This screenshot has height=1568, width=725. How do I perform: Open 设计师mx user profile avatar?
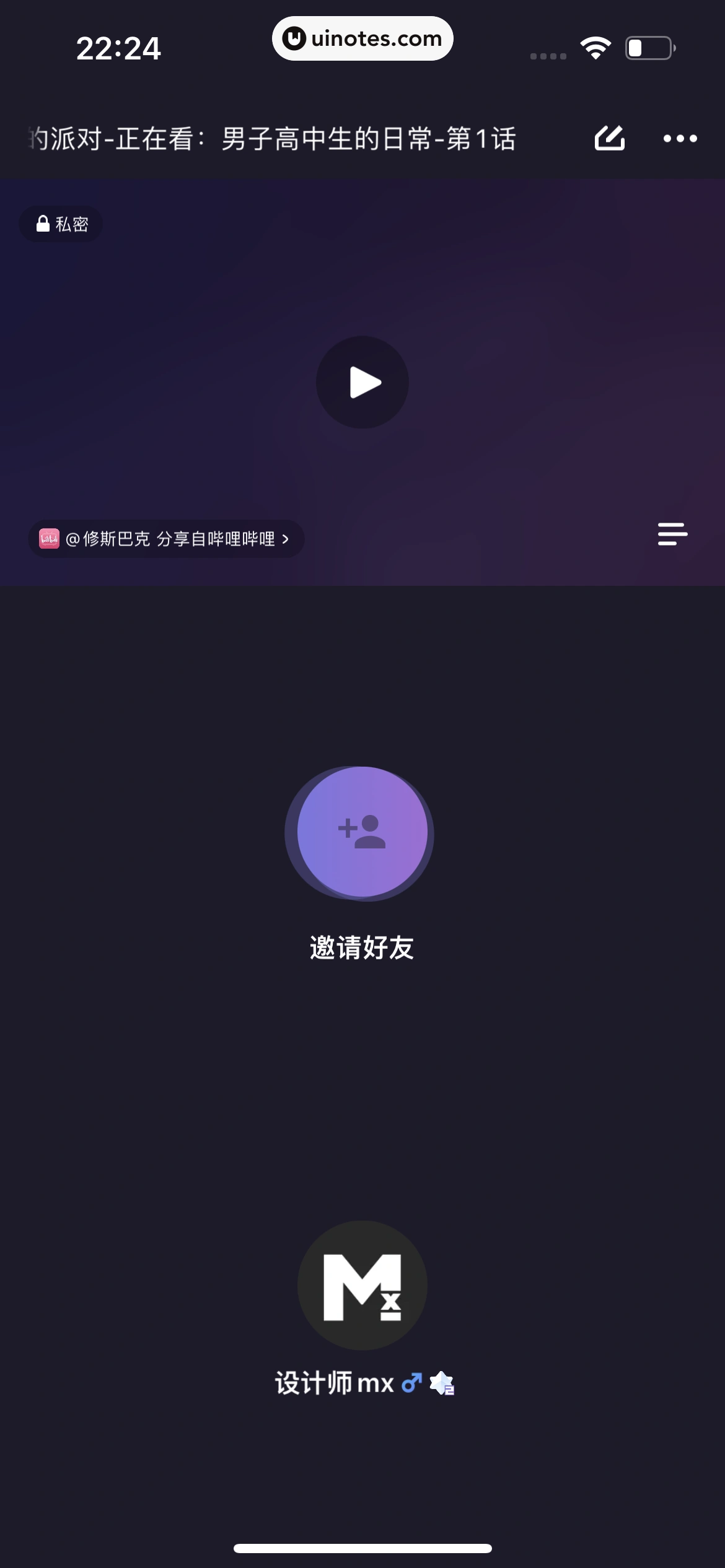coord(362,1285)
